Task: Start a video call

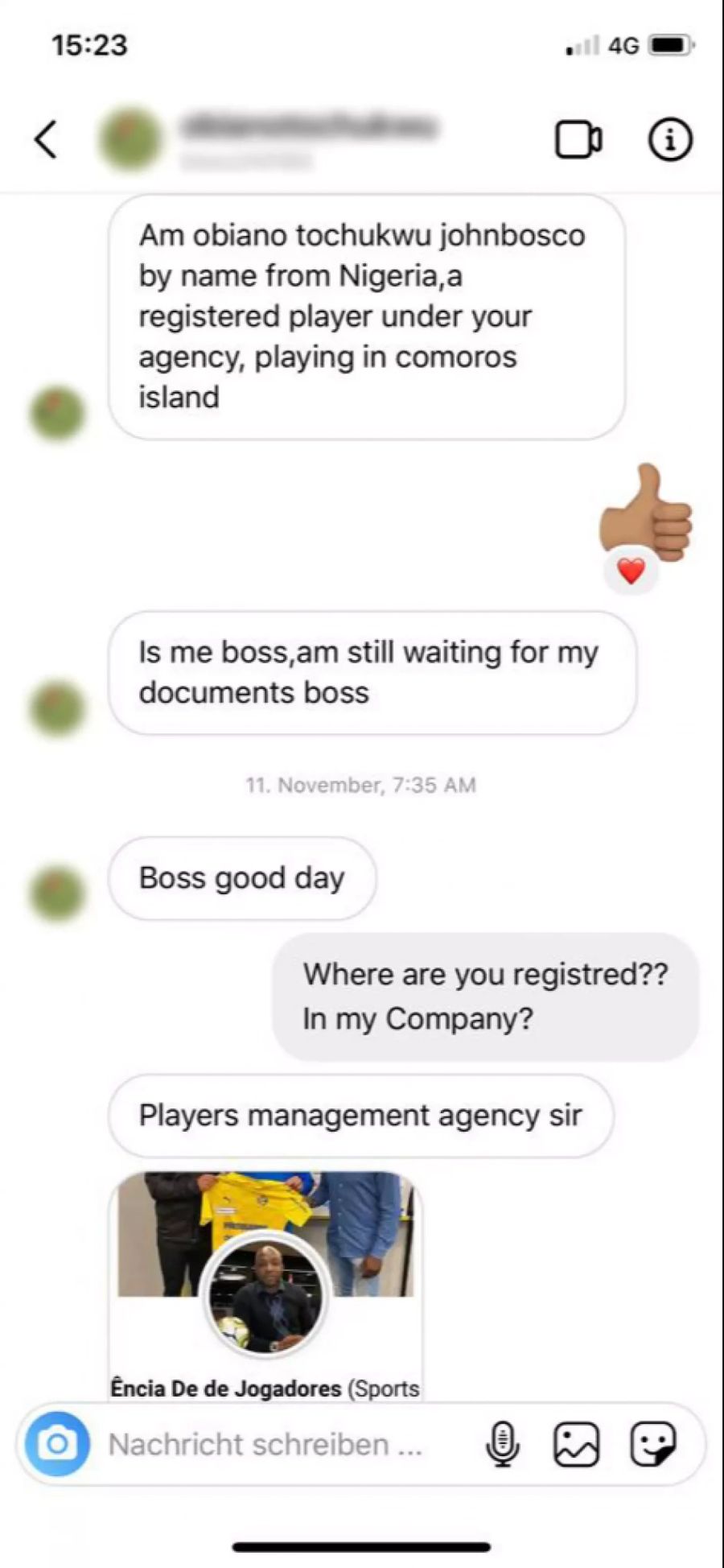Action: click(578, 140)
